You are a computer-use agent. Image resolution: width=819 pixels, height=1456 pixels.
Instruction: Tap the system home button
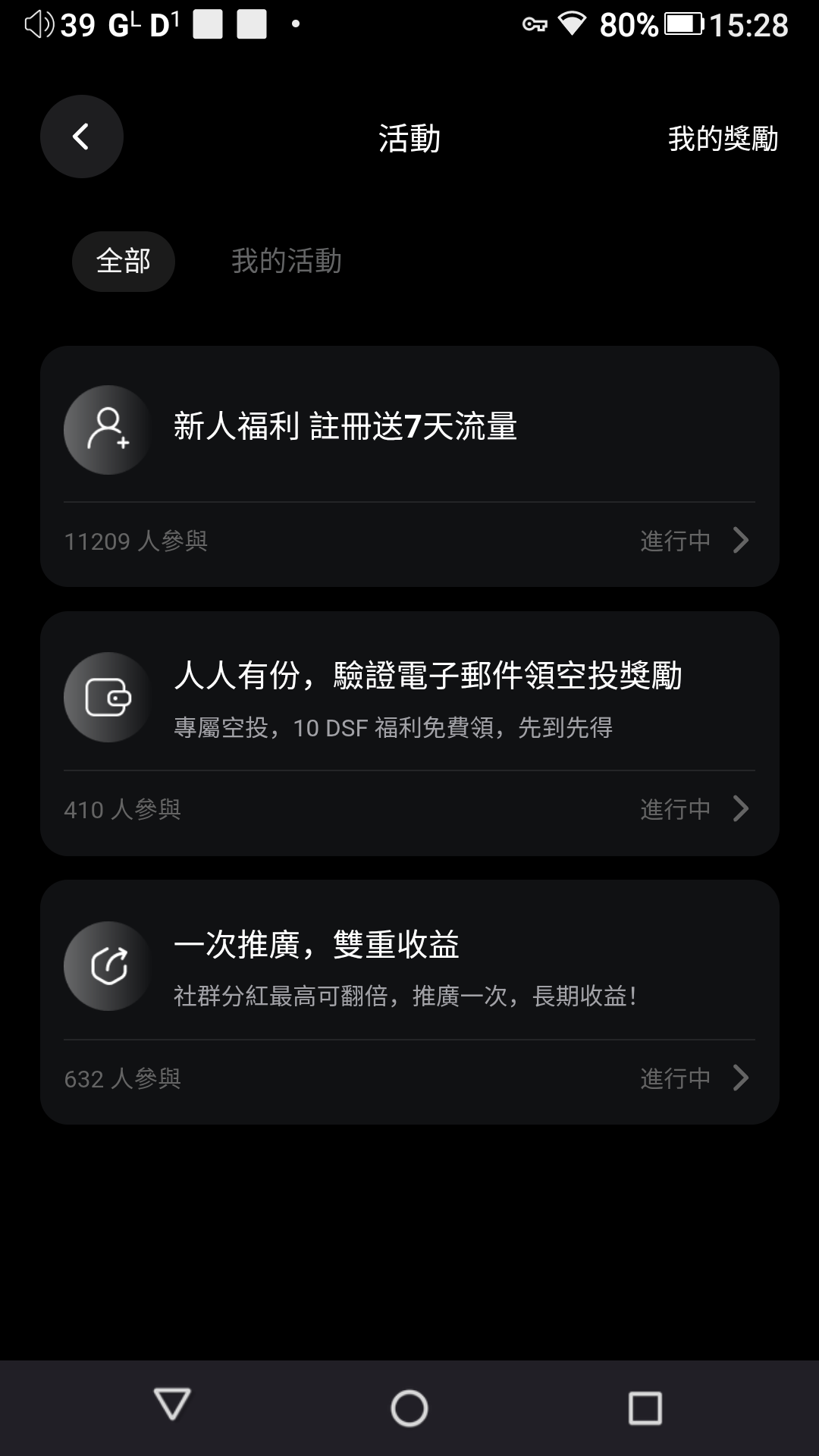pos(409,1408)
